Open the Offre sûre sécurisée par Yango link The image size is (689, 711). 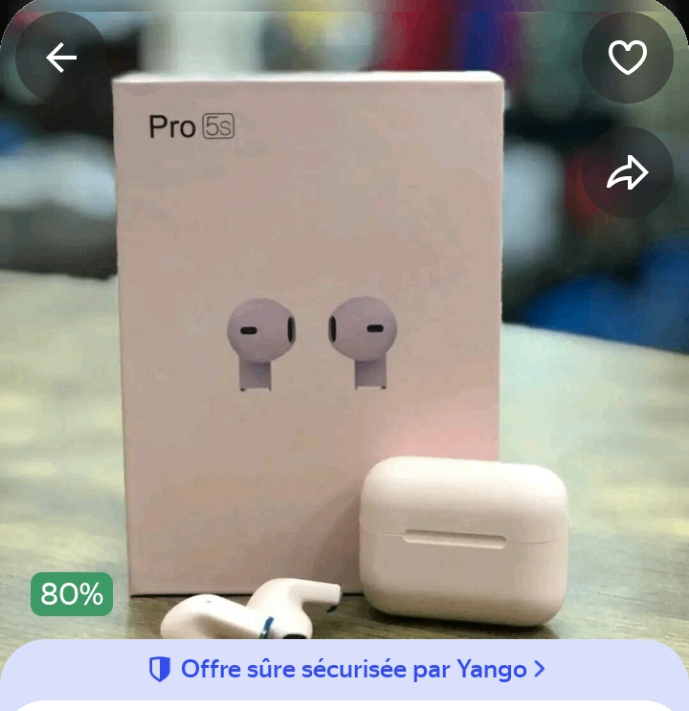tap(345, 669)
